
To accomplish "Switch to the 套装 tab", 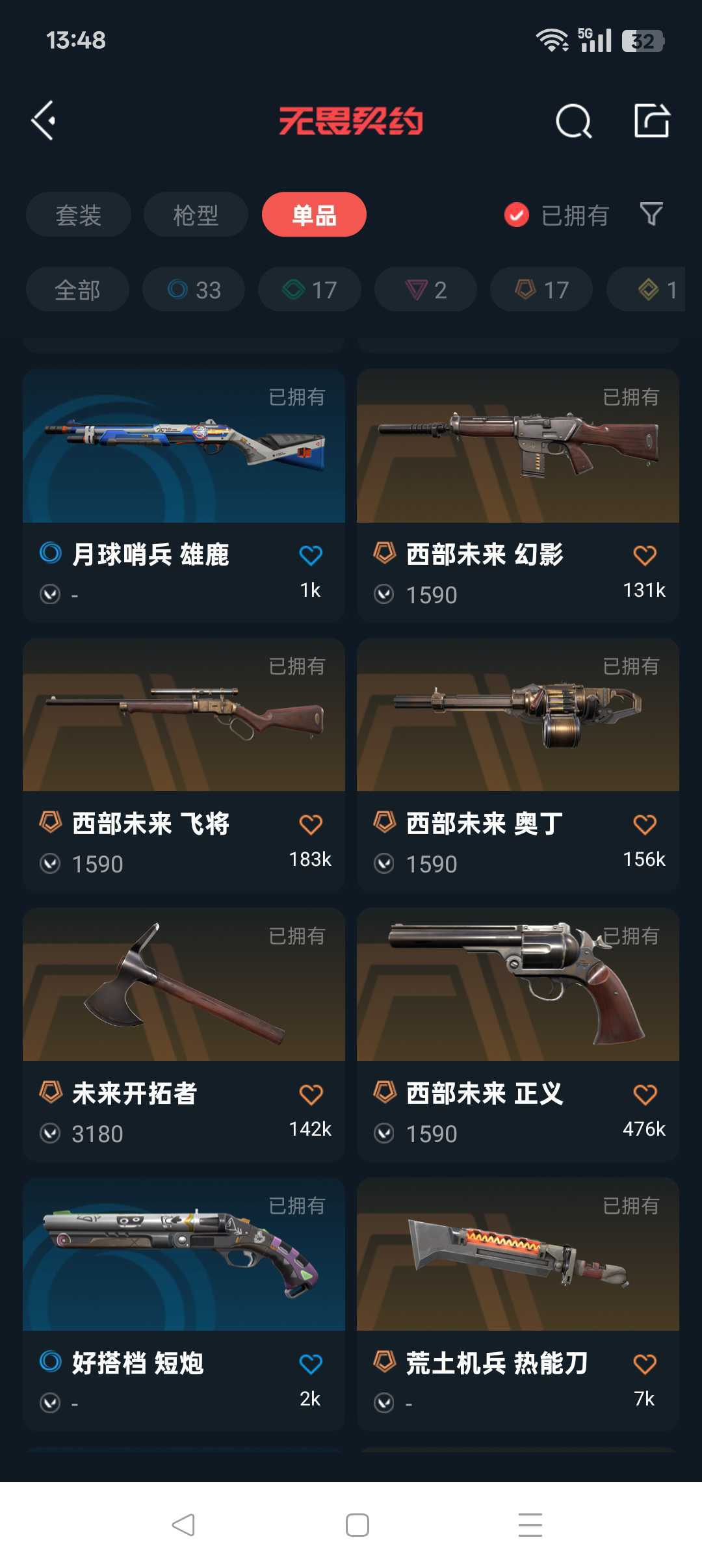I will click(x=79, y=215).
